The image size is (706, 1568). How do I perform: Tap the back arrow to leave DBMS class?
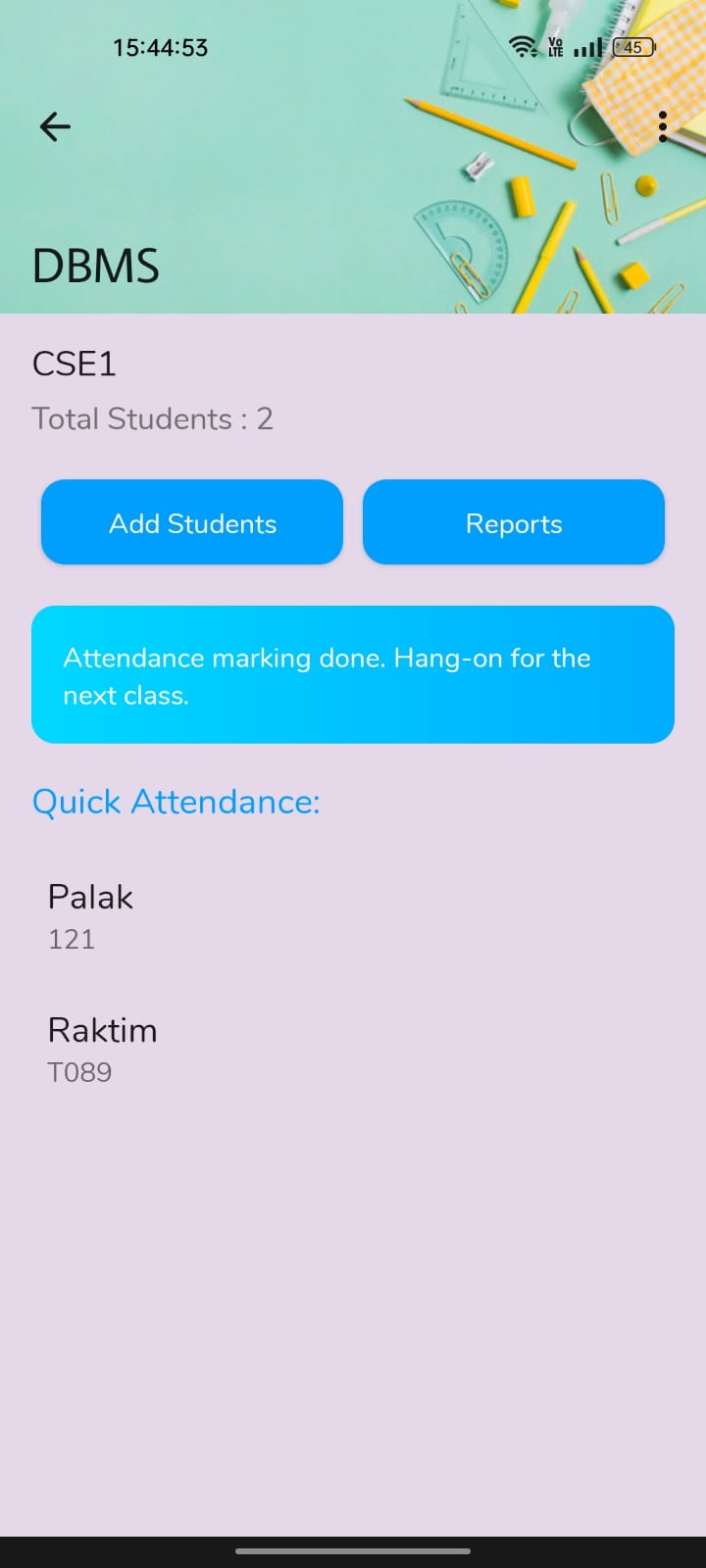tap(54, 125)
